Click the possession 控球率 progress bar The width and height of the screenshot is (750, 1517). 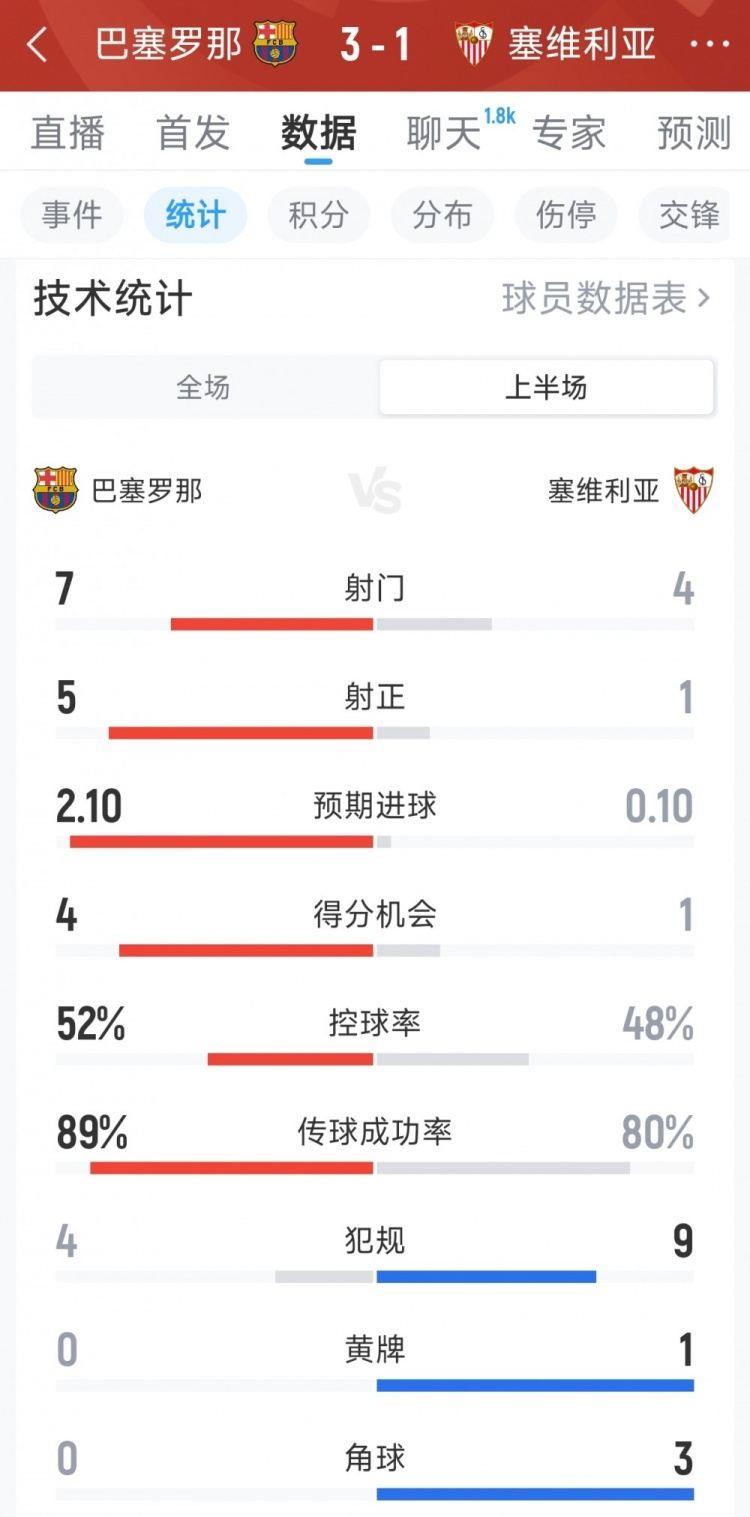click(374, 1058)
